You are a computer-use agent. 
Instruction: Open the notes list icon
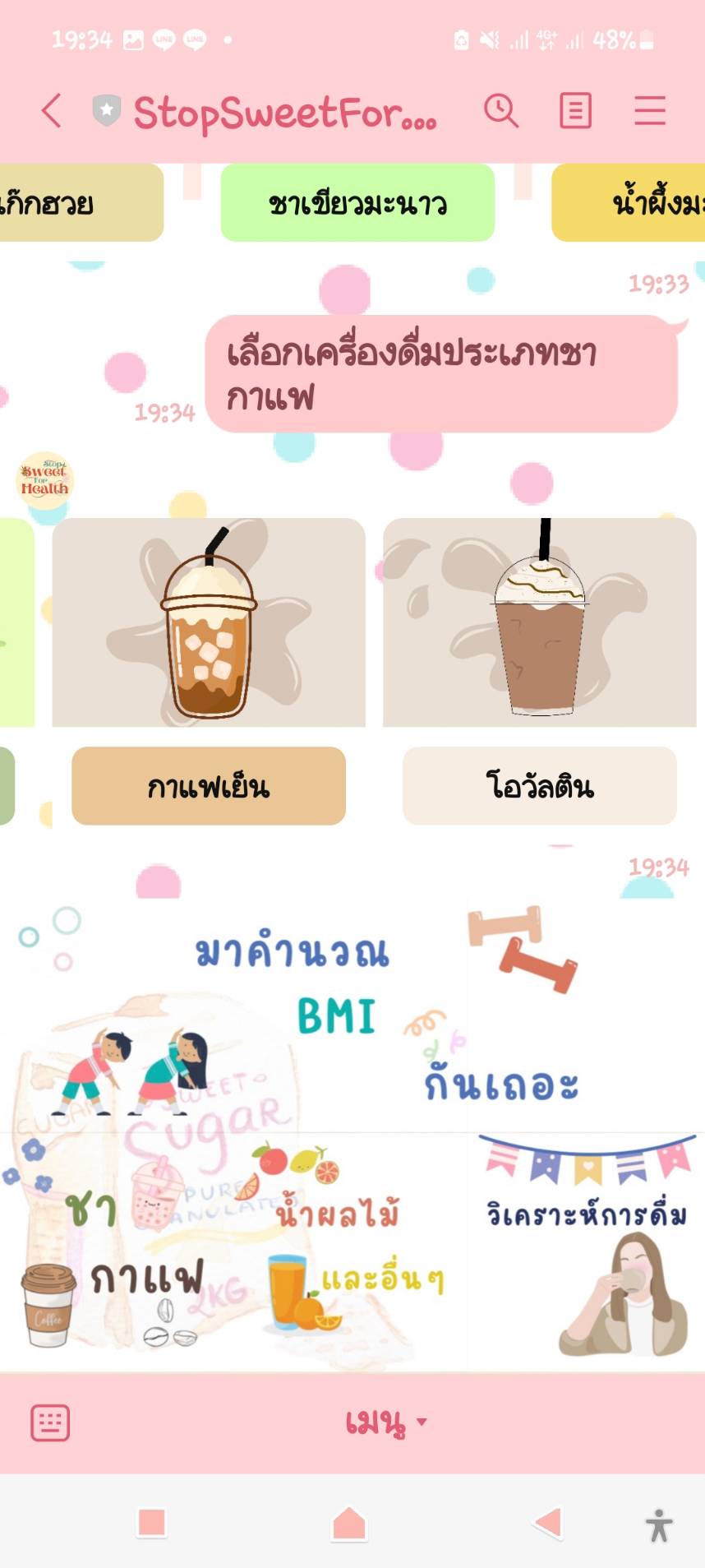click(575, 110)
